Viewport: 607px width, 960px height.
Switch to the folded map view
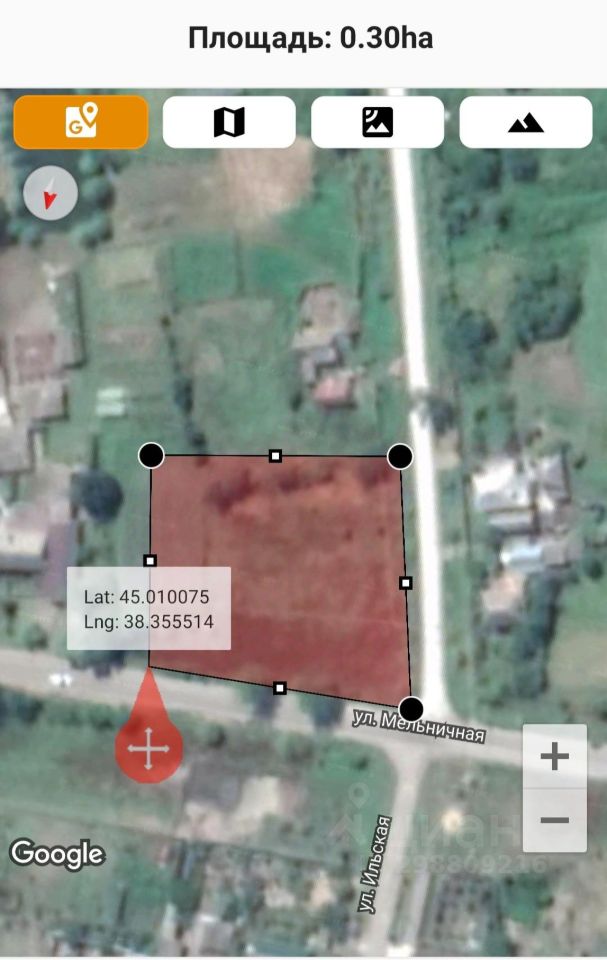[229, 122]
